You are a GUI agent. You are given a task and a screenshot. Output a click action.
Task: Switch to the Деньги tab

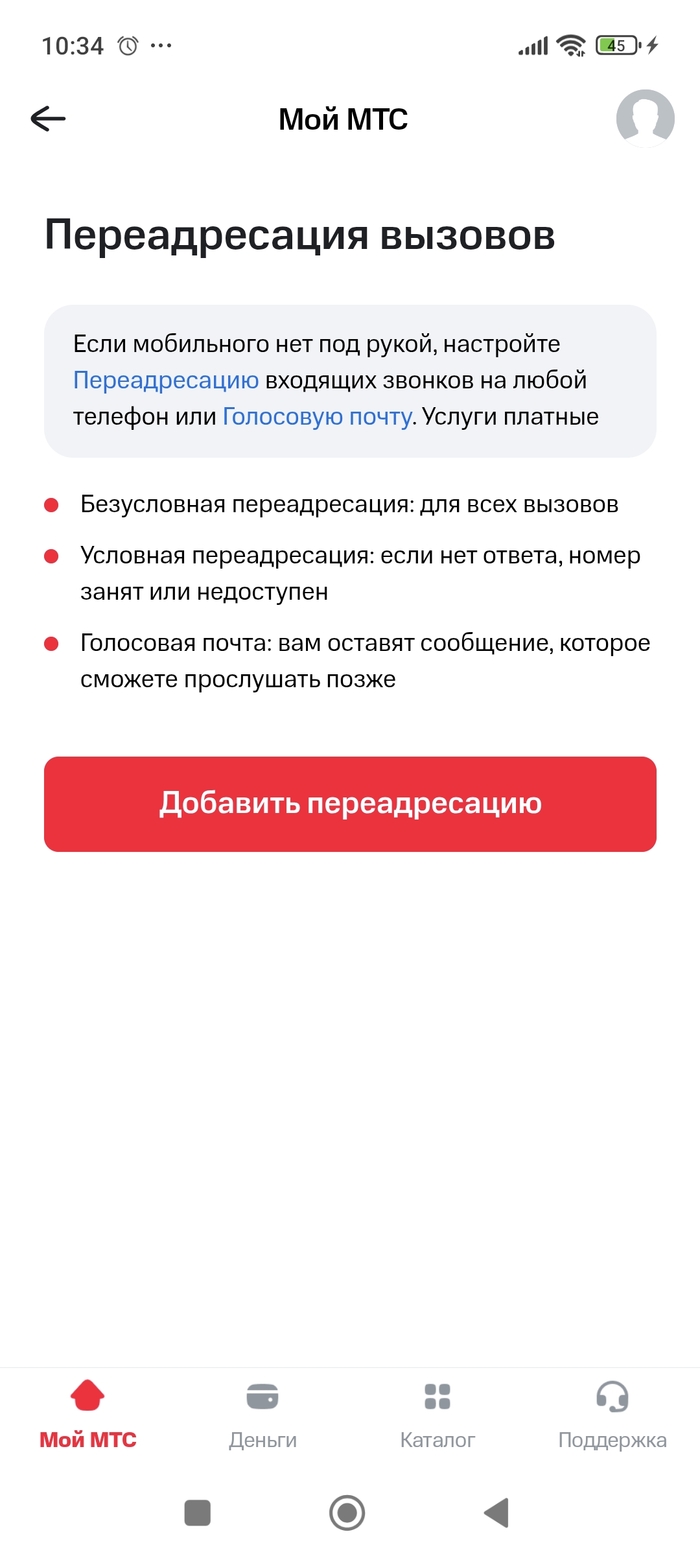262,1413
